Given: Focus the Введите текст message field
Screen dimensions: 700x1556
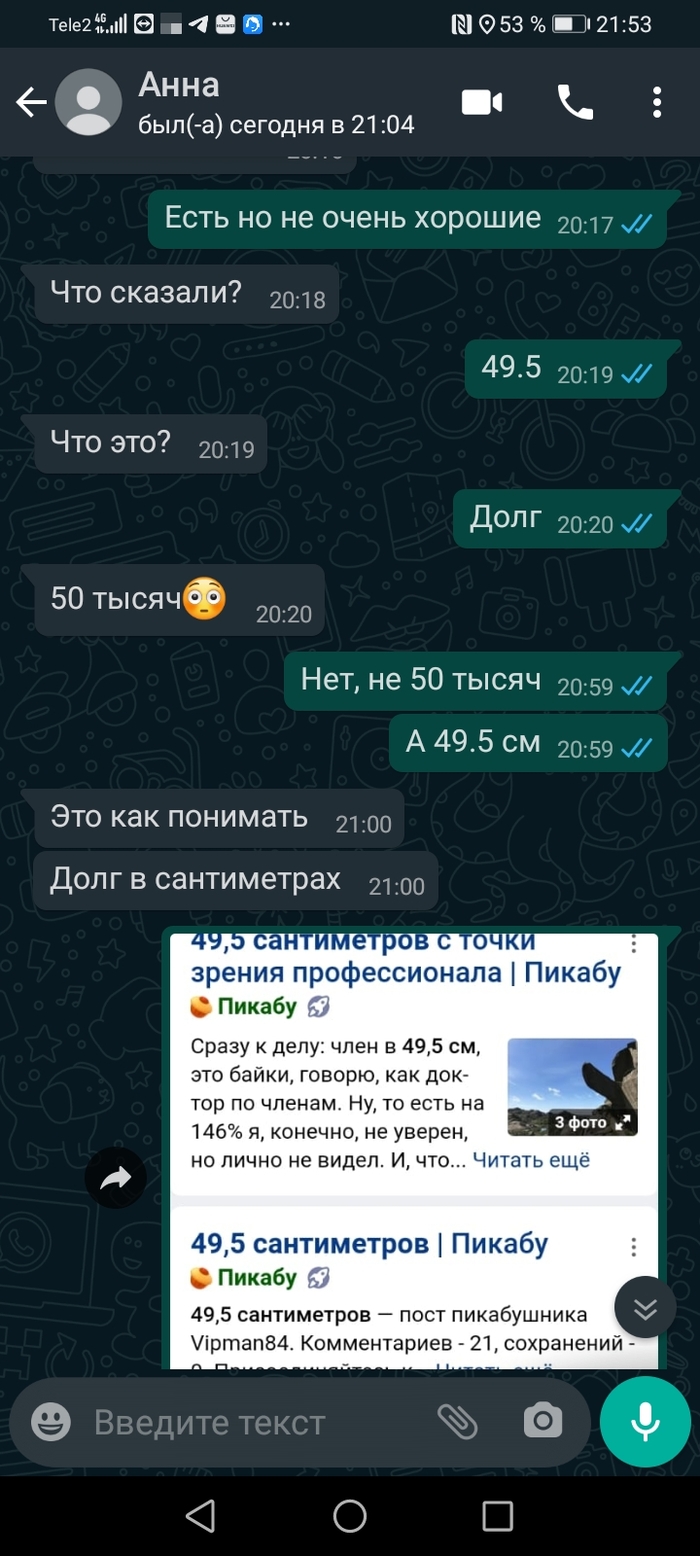Looking at the screenshot, I should point(250,1423).
